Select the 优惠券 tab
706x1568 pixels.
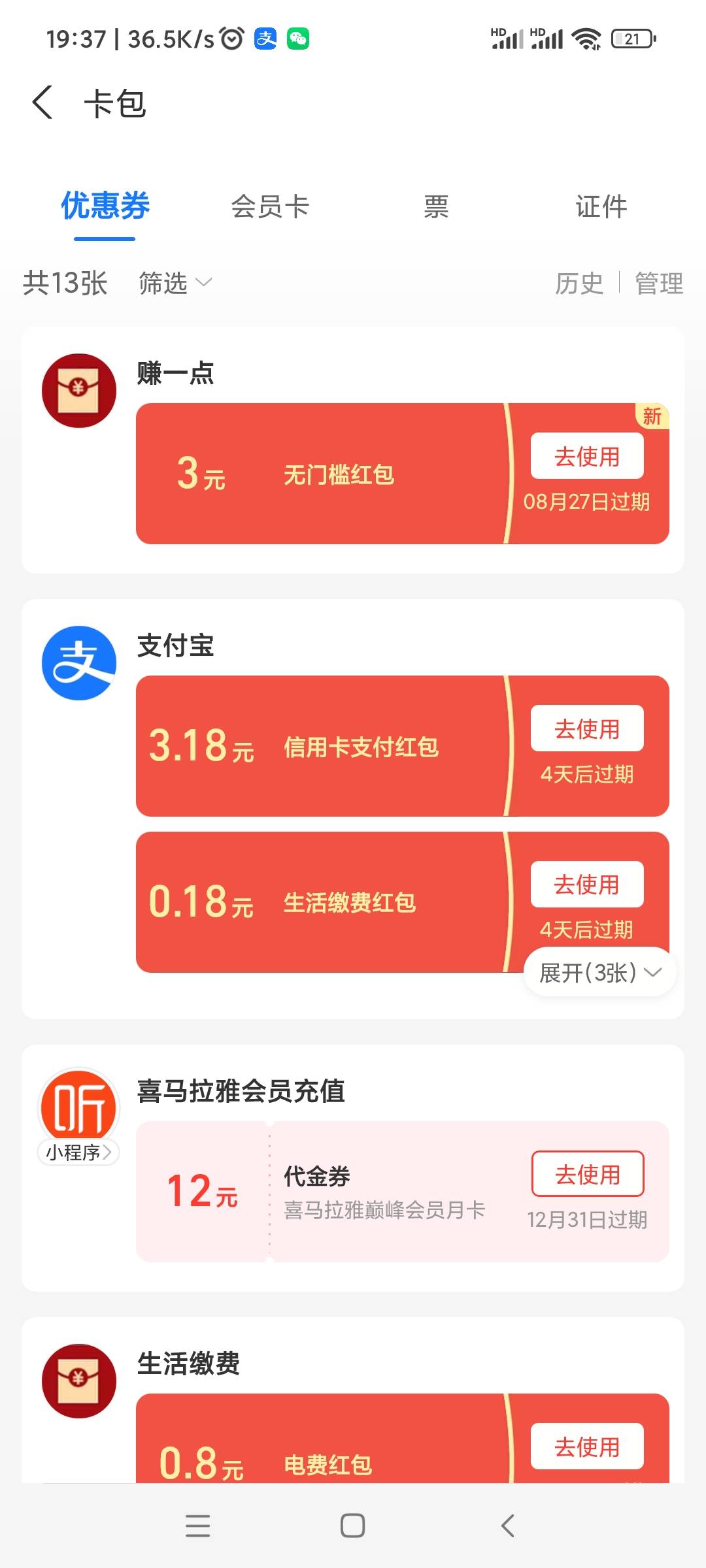tap(105, 206)
